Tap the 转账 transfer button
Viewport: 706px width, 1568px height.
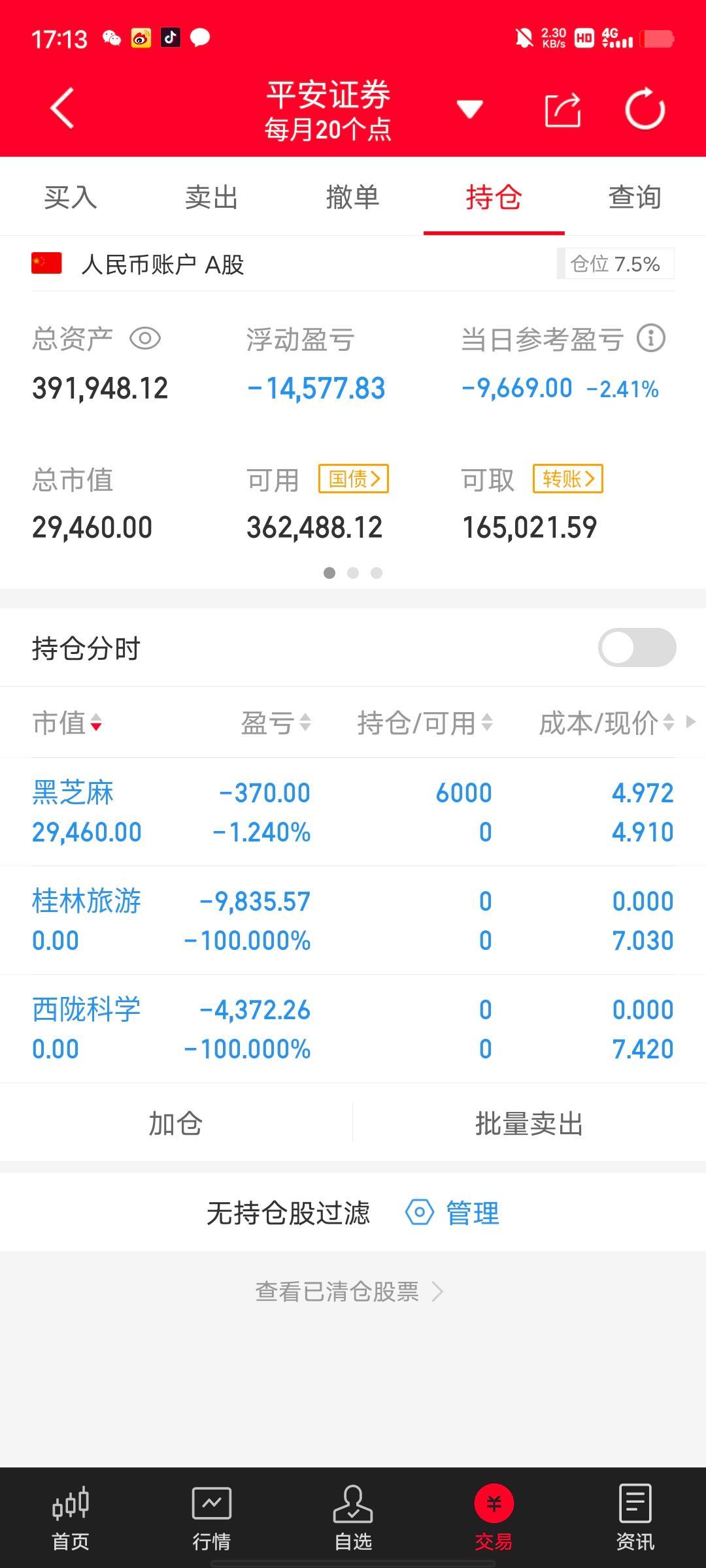tap(568, 479)
